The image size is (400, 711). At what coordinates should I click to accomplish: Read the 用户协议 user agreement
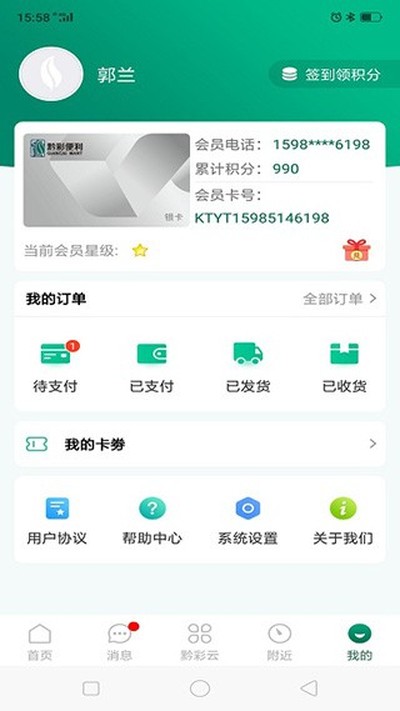[57, 521]
